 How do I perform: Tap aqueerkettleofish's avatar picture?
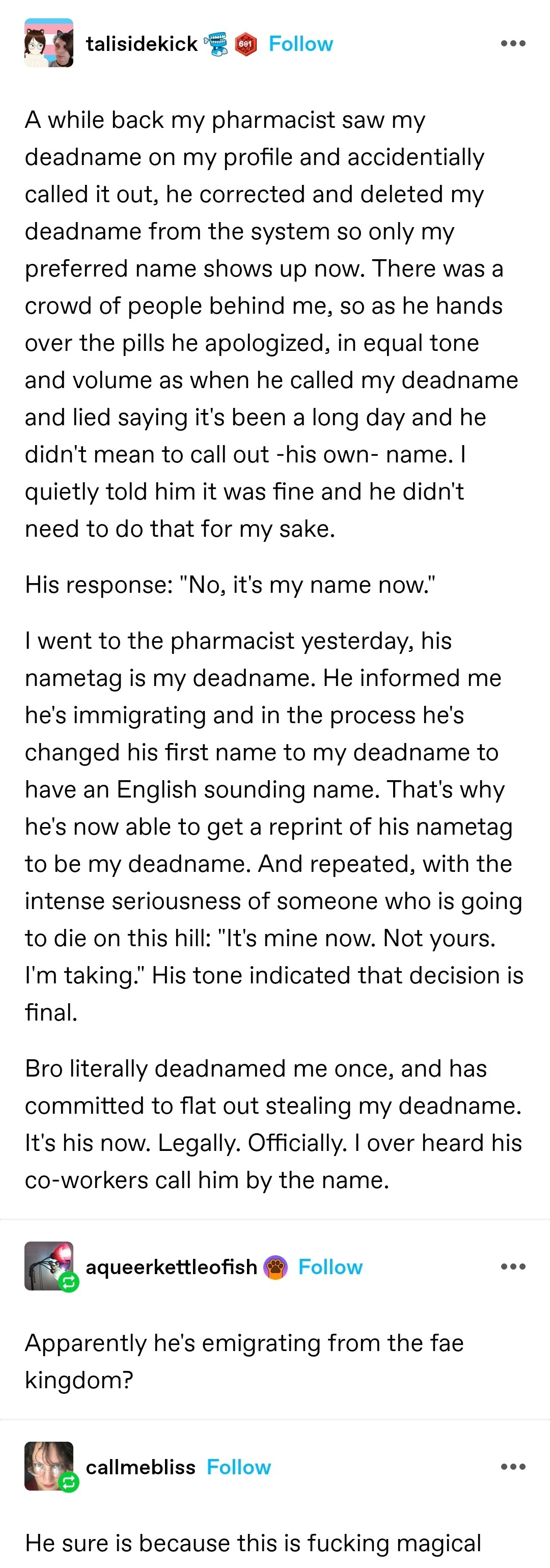[49, 1266]
